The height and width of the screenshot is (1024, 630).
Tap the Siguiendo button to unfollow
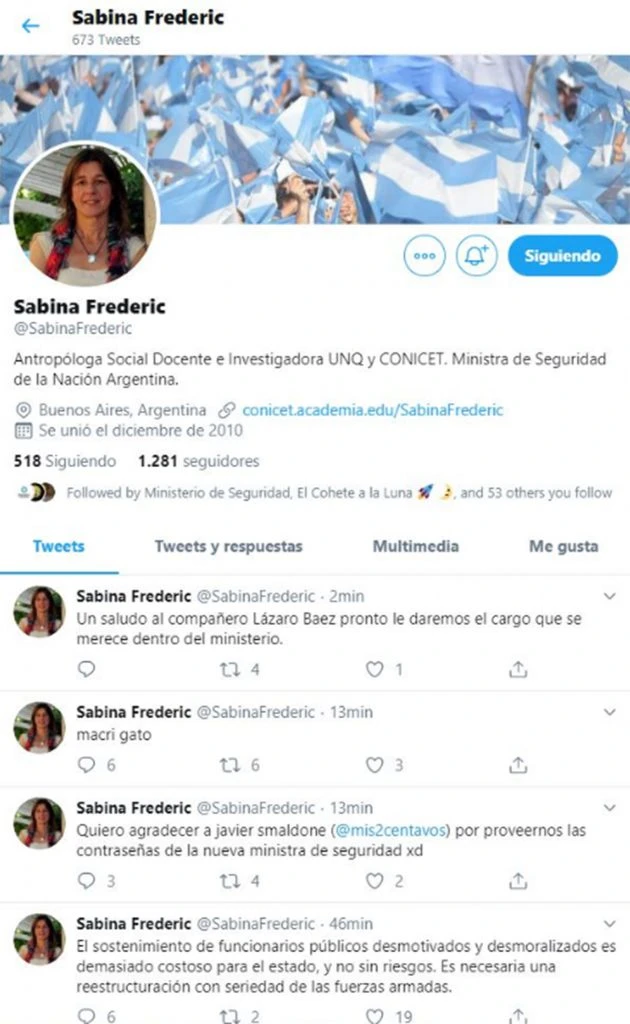562,256
